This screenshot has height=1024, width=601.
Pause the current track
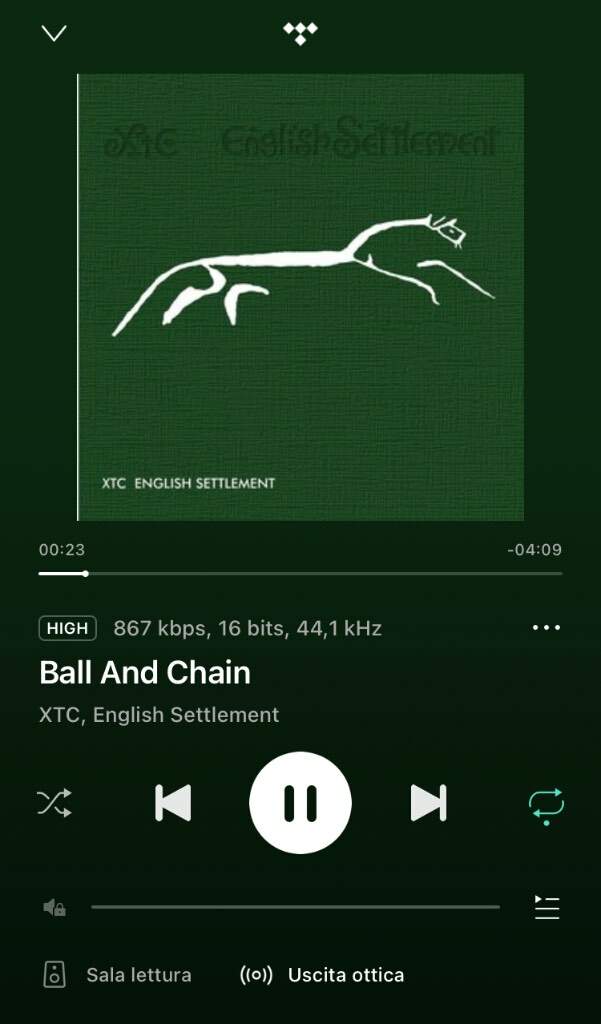click(x=300, y=802)
